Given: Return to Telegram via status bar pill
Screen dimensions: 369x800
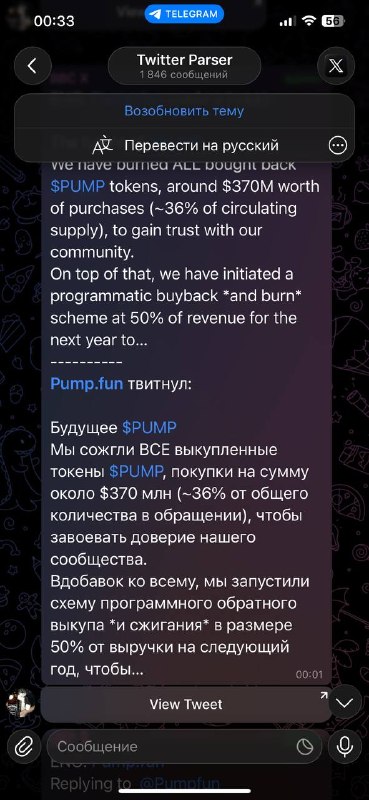Looking at the screenshot, I should click(184, 14).
